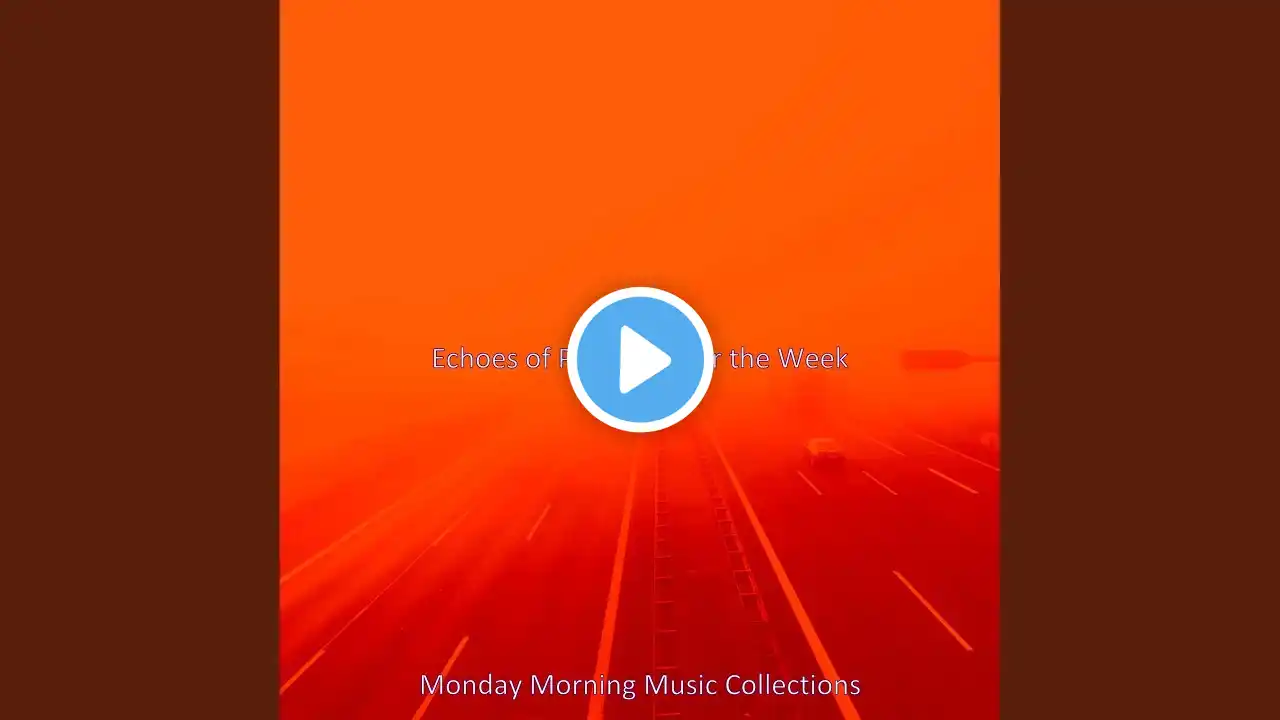This screenshot has width=1280, height=720.
Task: Play the Monday Morning Music Collections video
Action: (640, 359)
